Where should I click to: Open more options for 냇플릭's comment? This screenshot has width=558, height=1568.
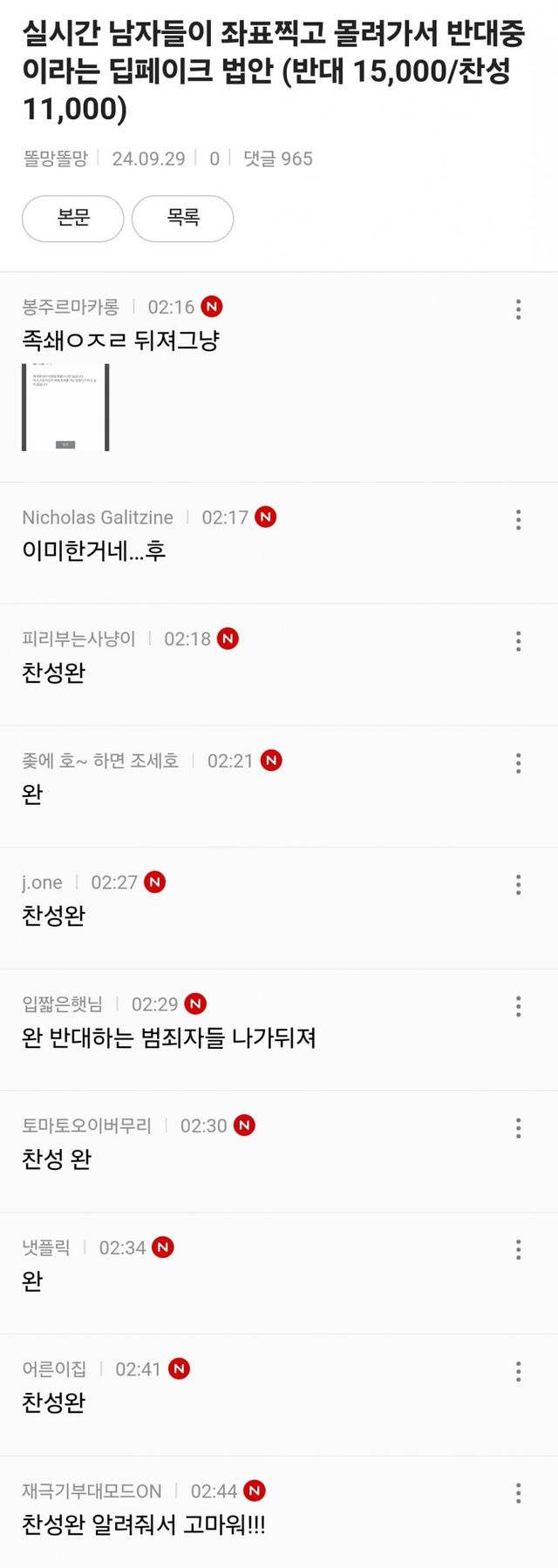click(518, 1250)
